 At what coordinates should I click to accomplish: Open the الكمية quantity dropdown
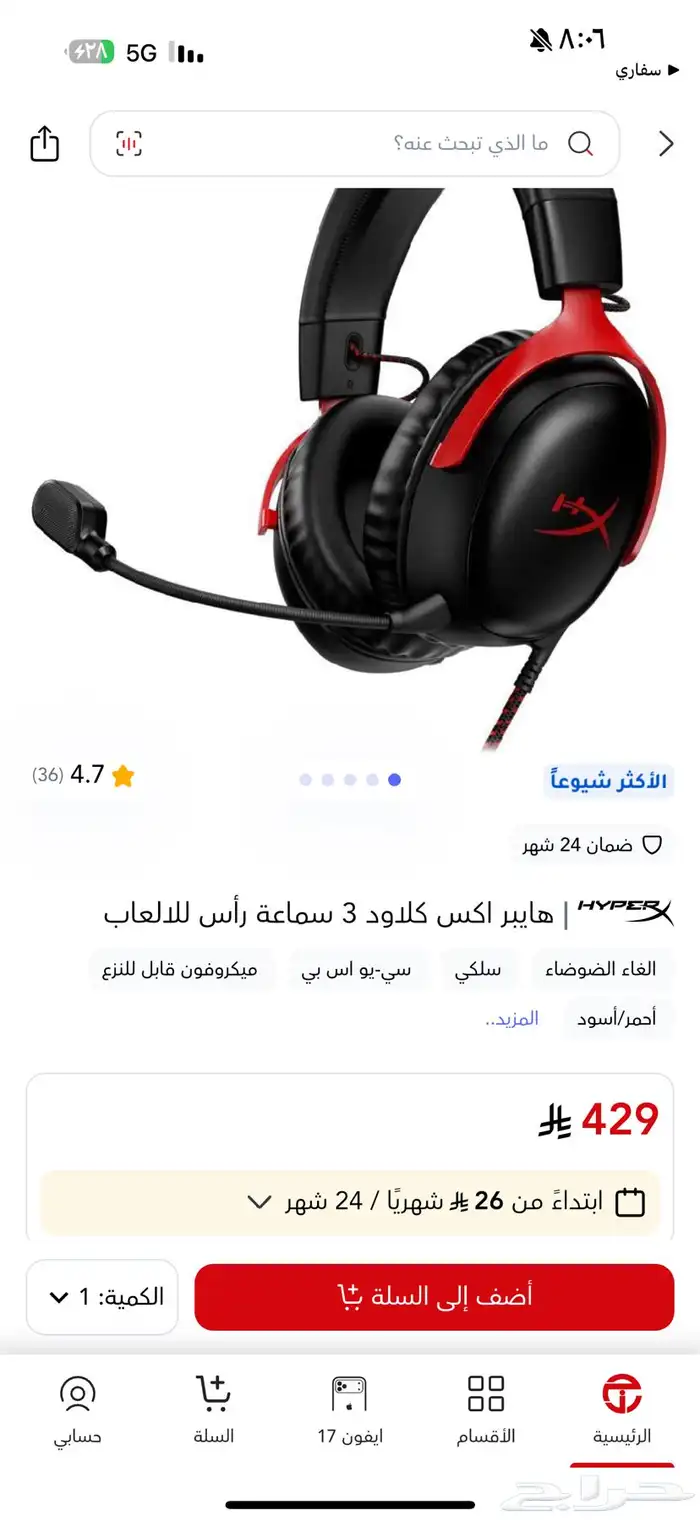coord(103,1297)
